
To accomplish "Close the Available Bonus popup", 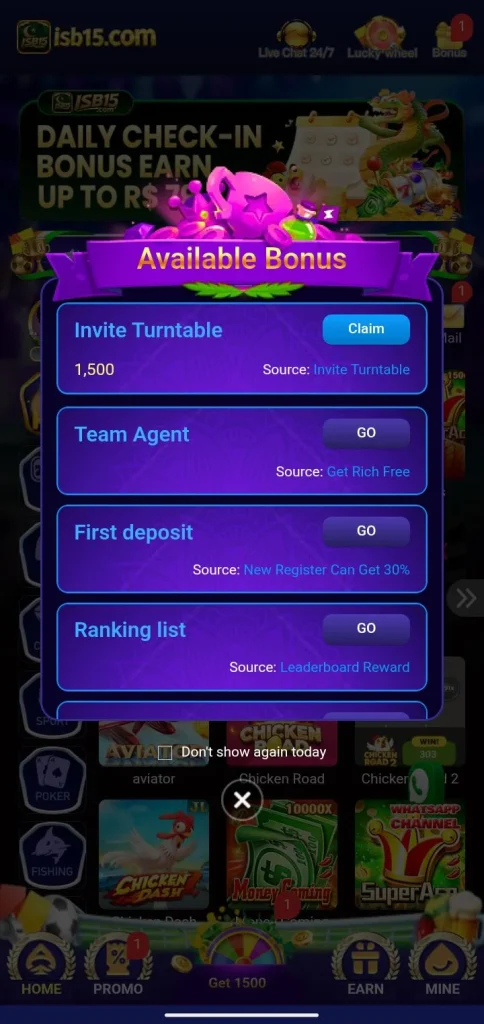I will 242,800.
